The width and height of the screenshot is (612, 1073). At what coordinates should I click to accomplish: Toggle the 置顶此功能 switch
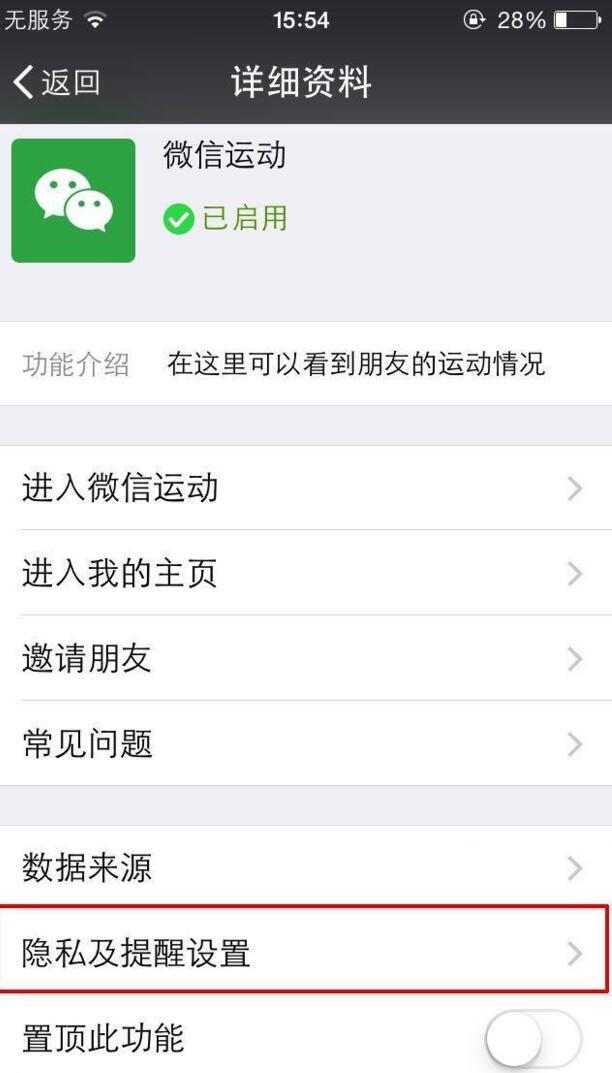[533, 1038]
